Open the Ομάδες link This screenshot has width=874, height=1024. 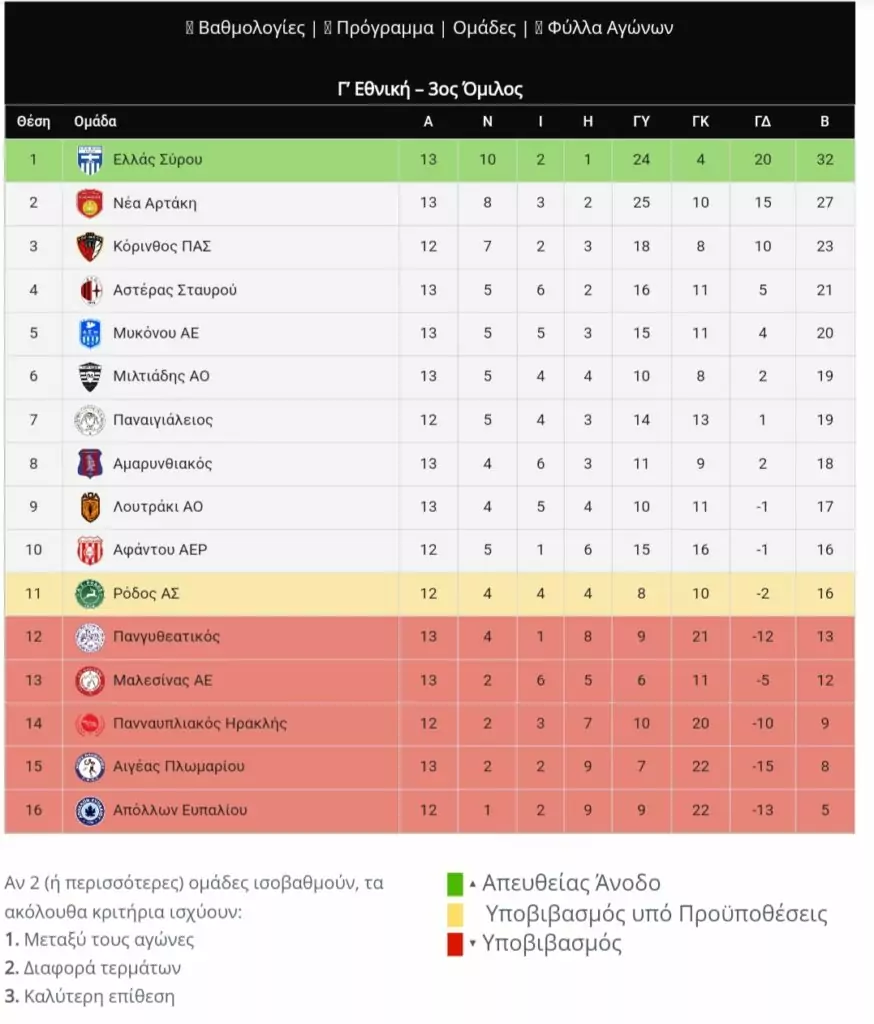tap(484, 28)
